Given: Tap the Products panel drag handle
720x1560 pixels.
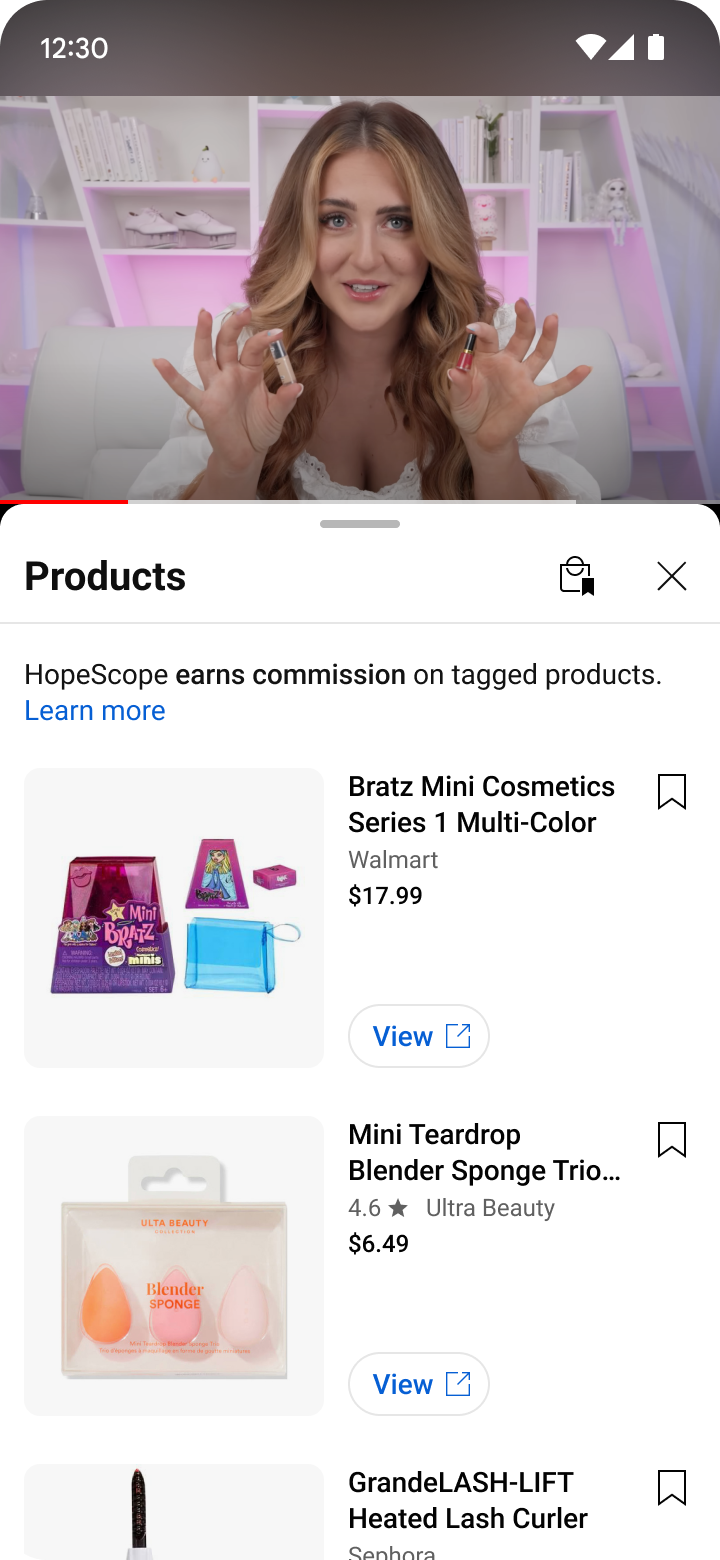Looking at the screenshot, I should (x=360, y=524).
